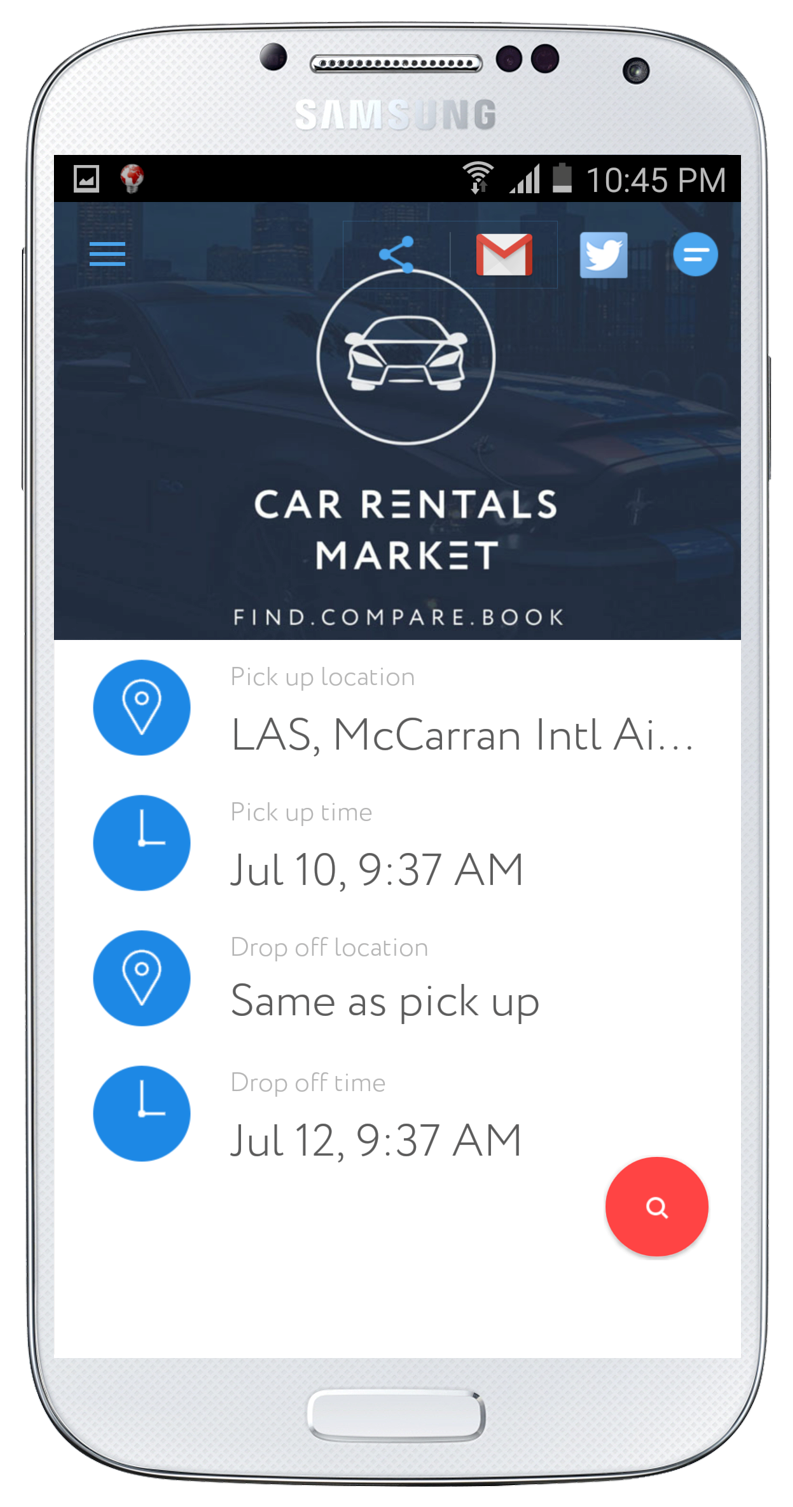This screenshot has width=793, height=1507.
Task: Edit pick up time Jul 10
Action: (397, 843)
